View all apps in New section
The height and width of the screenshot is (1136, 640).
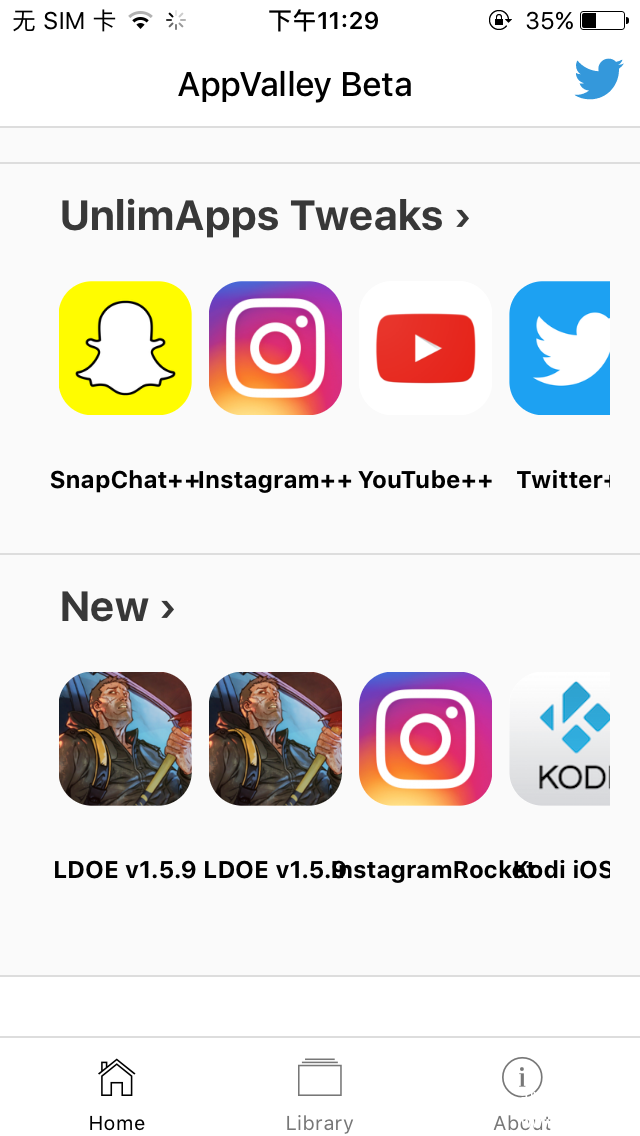click(117, 607)
